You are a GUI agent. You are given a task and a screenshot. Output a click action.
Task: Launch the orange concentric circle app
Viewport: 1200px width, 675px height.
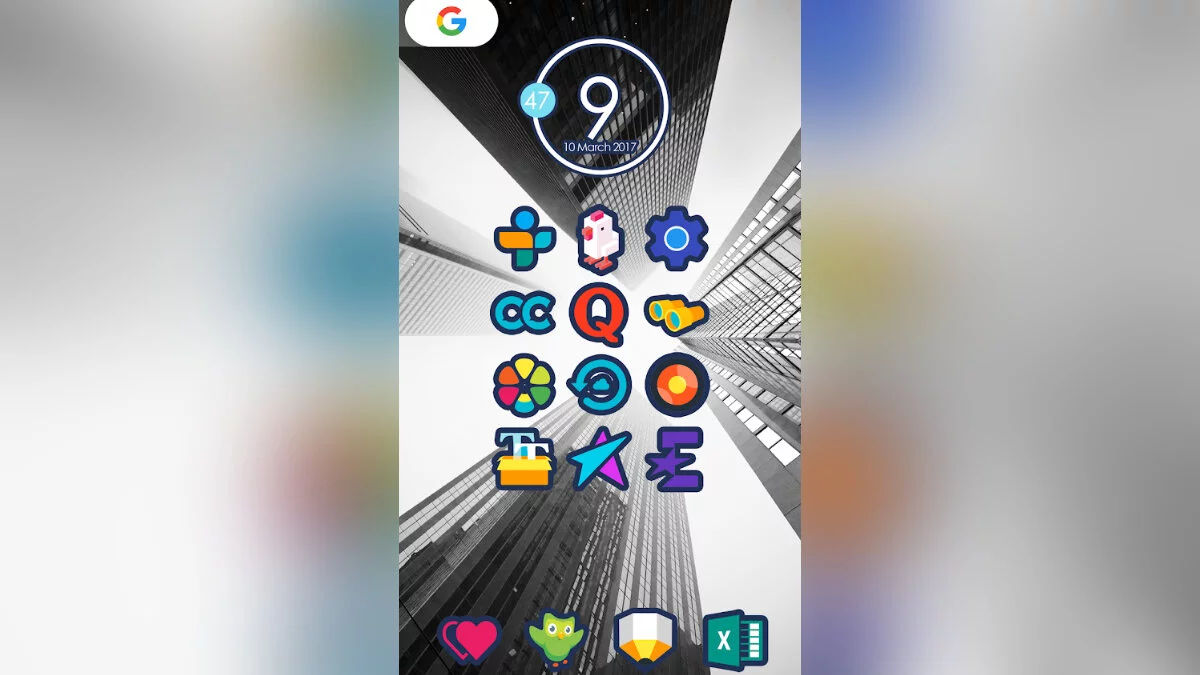(677, 385)
